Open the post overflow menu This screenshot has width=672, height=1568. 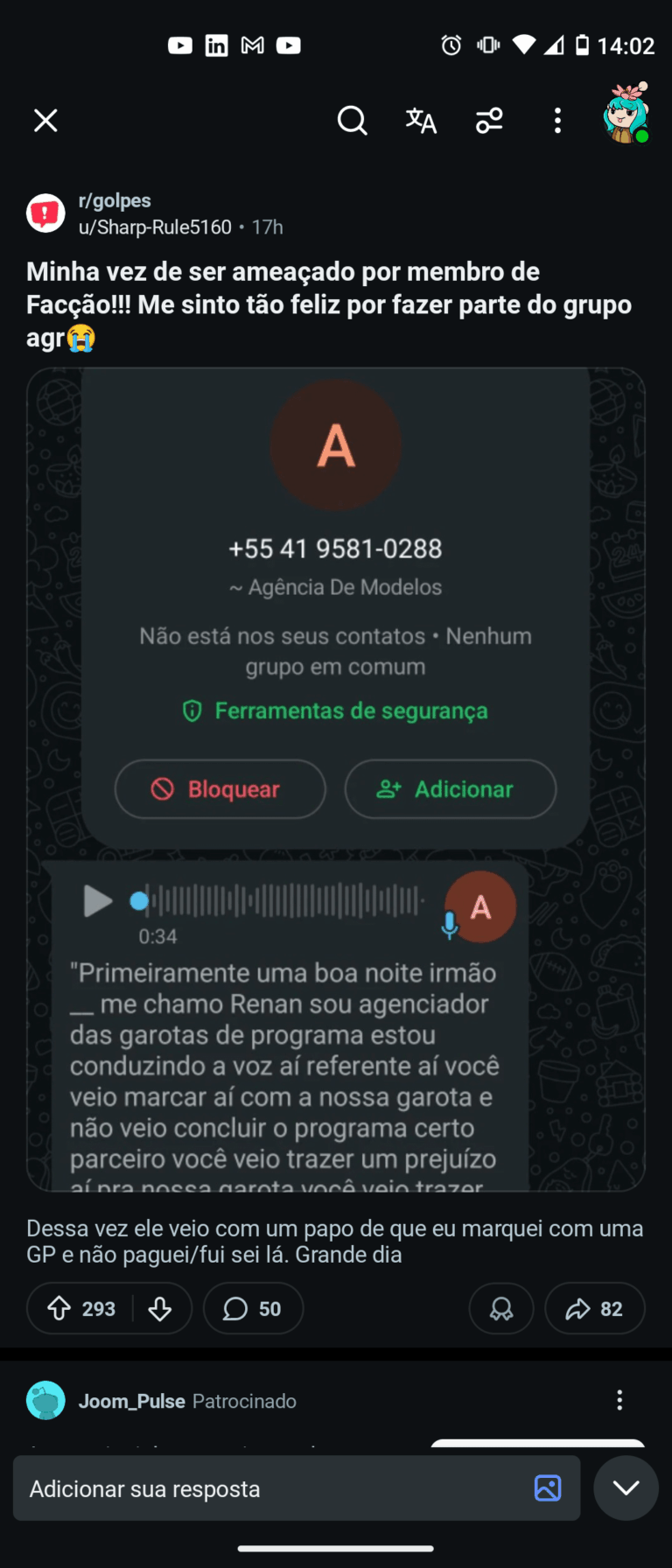(x=557, y=121)
